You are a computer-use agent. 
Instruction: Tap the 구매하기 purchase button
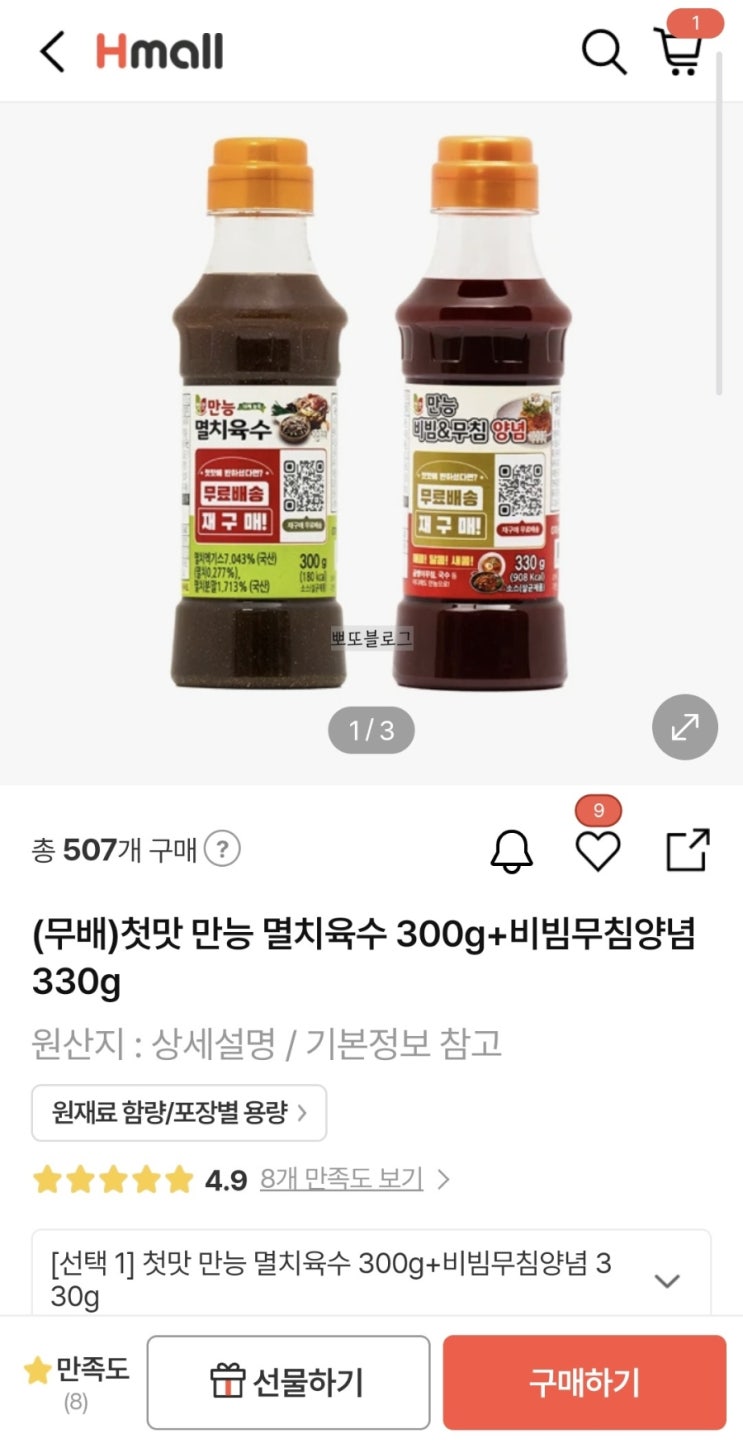[x=584, y=1381]
